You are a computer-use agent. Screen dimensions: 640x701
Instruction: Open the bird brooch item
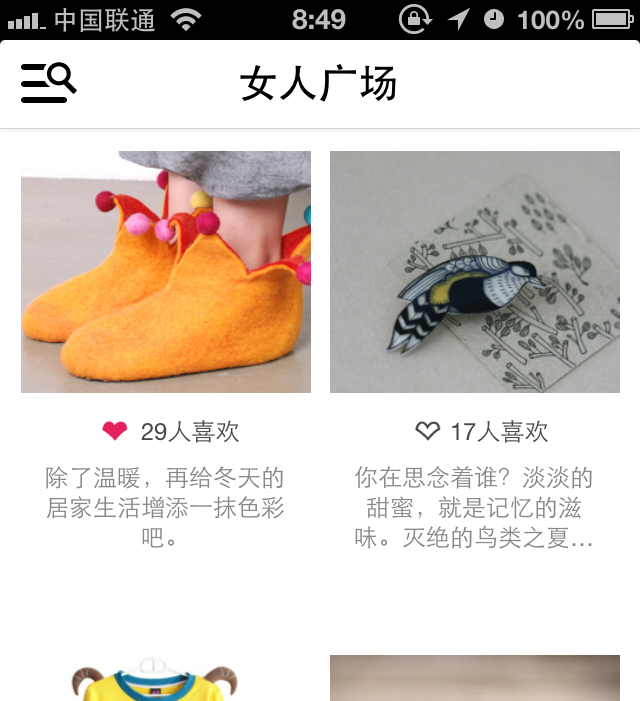(x=475, y=271)
